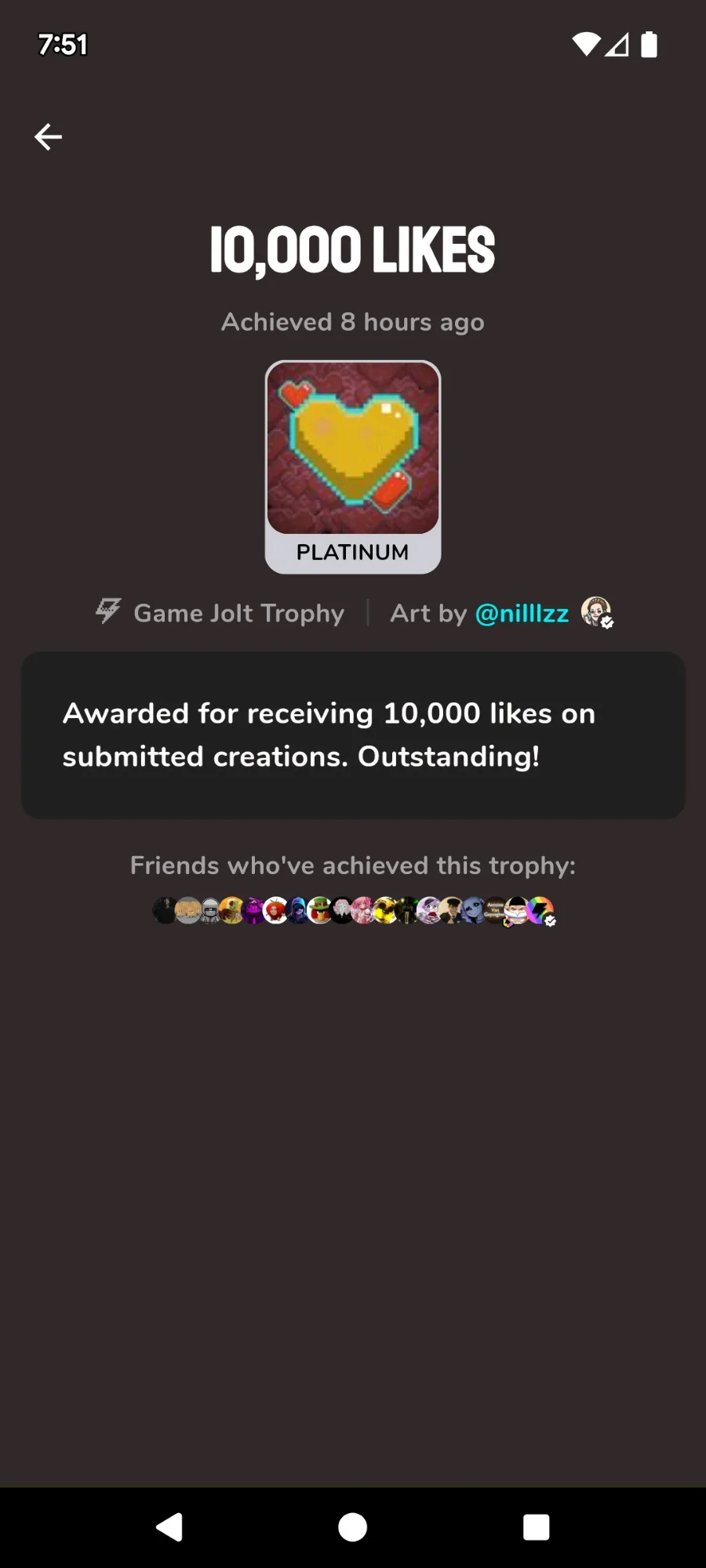Go to the home screen
This screenshot has width=706, height=1568.
tap(352, 1526)
